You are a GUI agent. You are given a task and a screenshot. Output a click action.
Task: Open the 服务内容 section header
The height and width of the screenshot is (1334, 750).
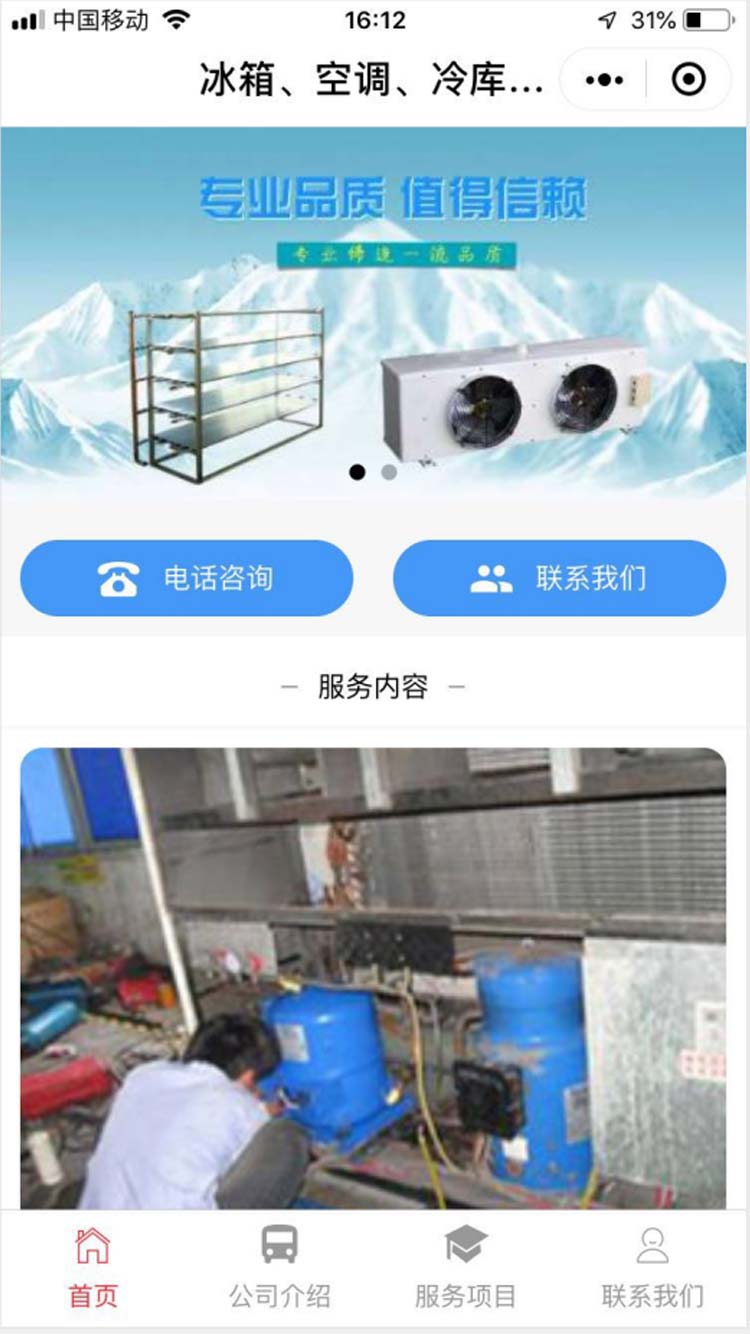coord(375,686)
